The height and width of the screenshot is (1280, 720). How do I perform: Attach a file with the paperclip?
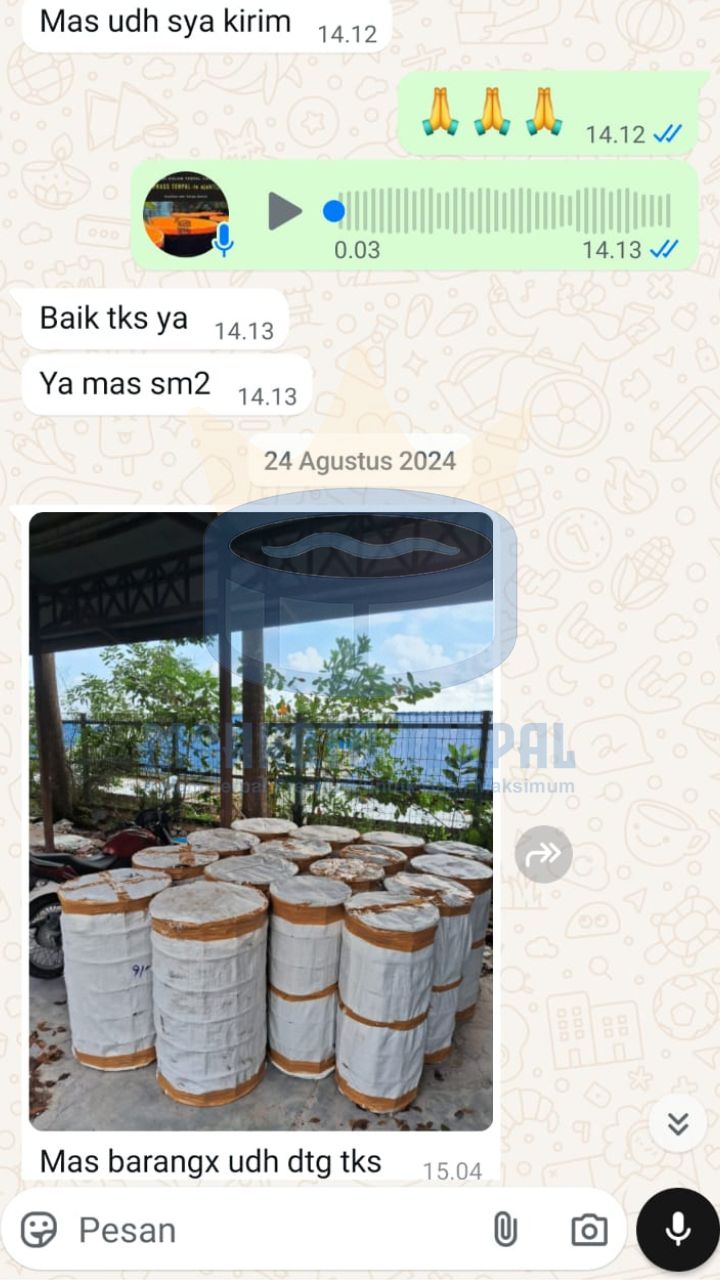click(506, 1230)
